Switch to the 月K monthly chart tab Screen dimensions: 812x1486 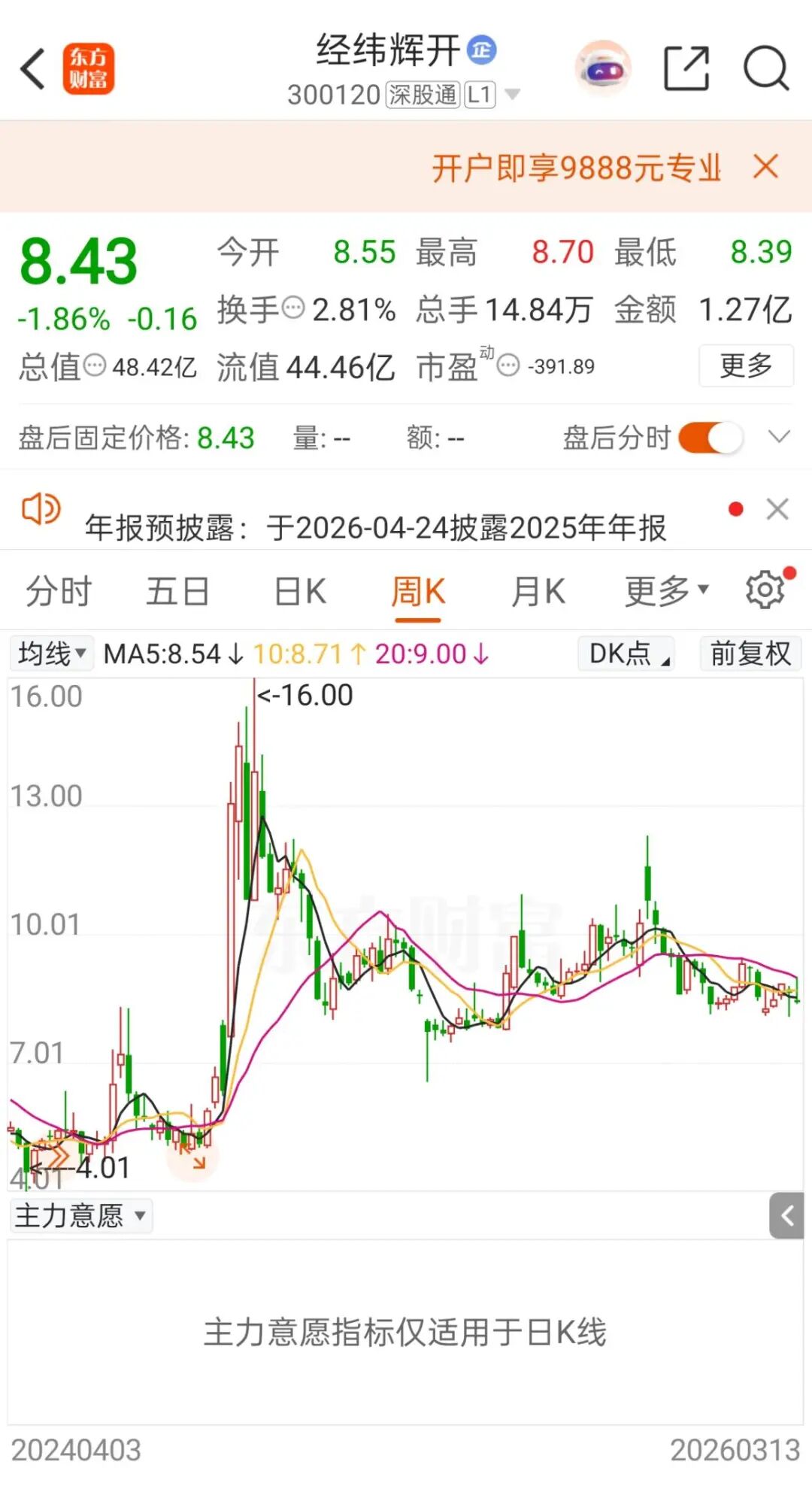tap(538, 591)
